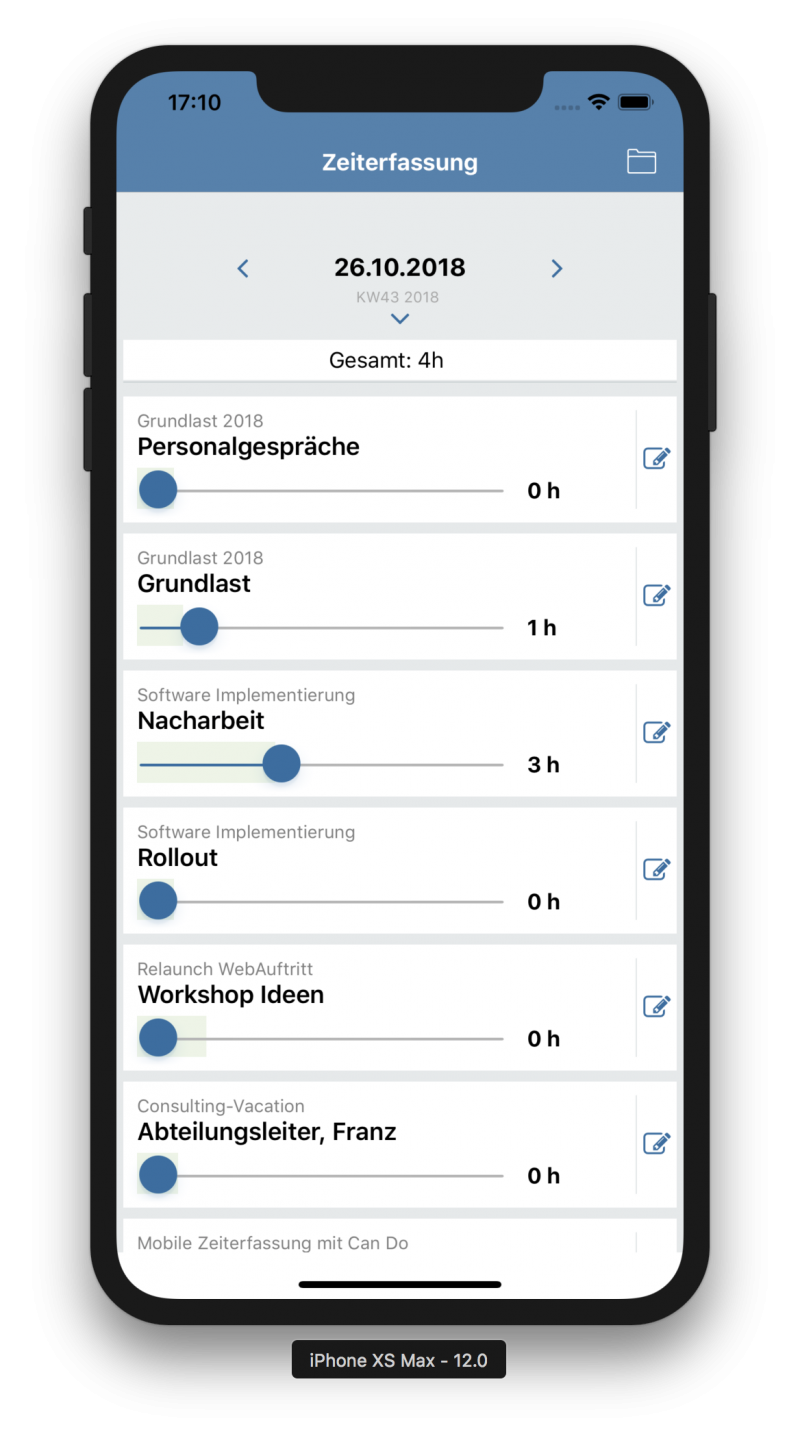Open the folder icon in header

(641, 161)
